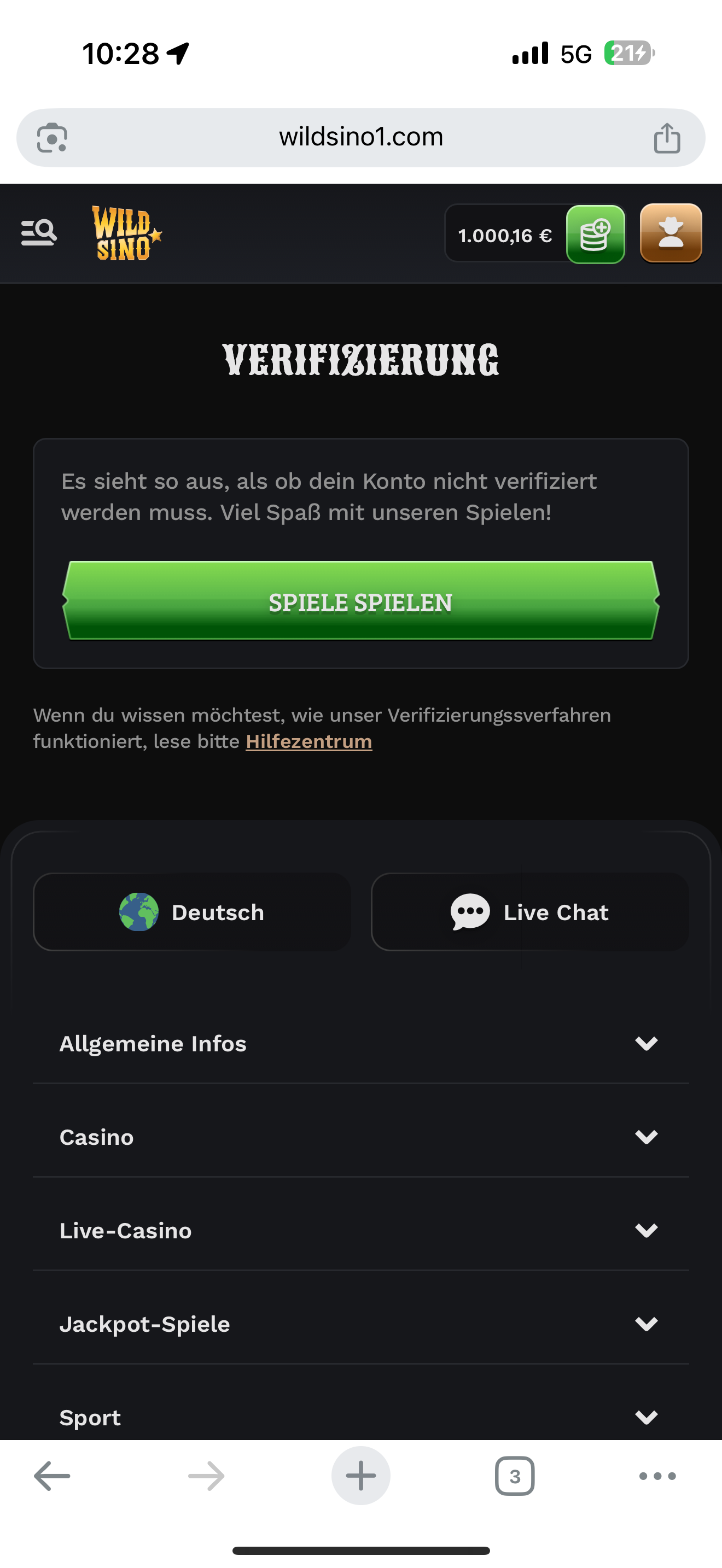Image resolution: width=722 pixels, height=1568 pixels.
Task: Expand the Jackpot-Spiele section
Action: pos(360,1324)
